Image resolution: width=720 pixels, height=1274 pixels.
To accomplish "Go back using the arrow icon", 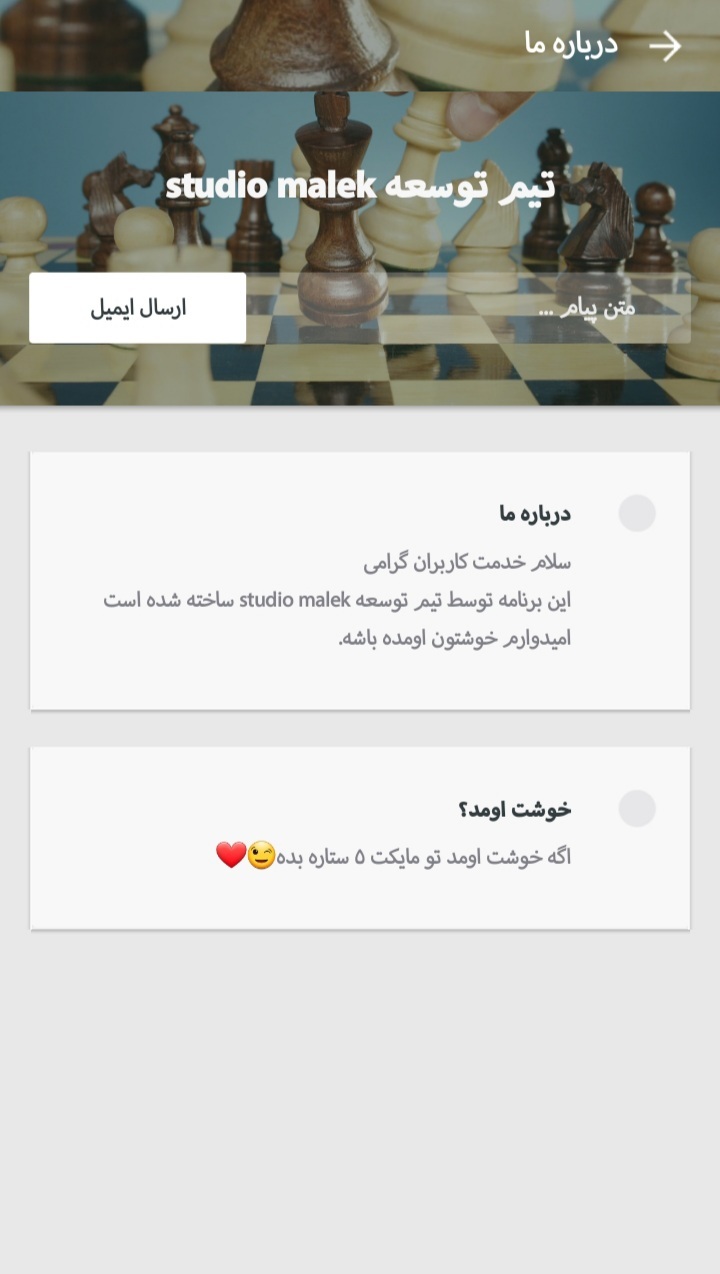I will point(665,46).
